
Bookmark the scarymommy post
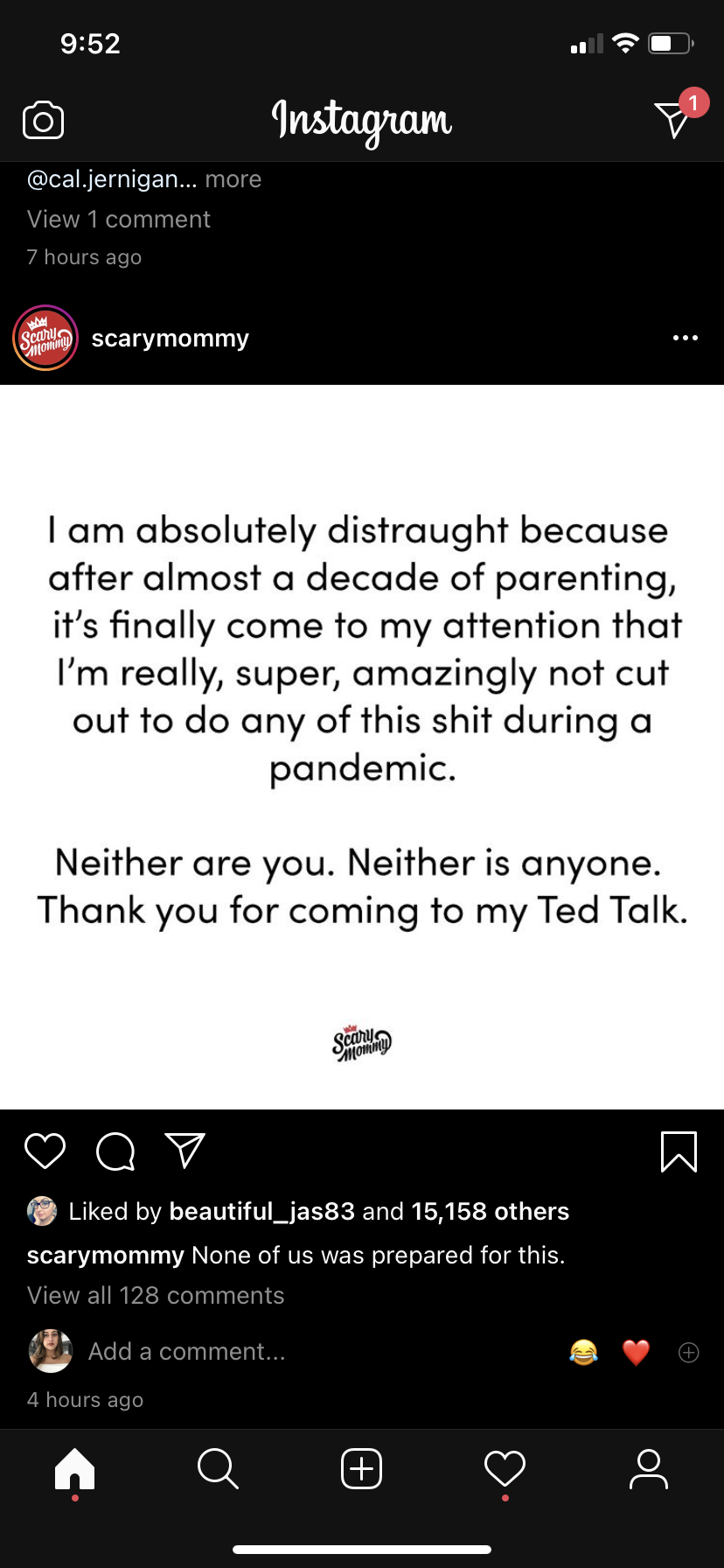click(x=679, y=1151)
